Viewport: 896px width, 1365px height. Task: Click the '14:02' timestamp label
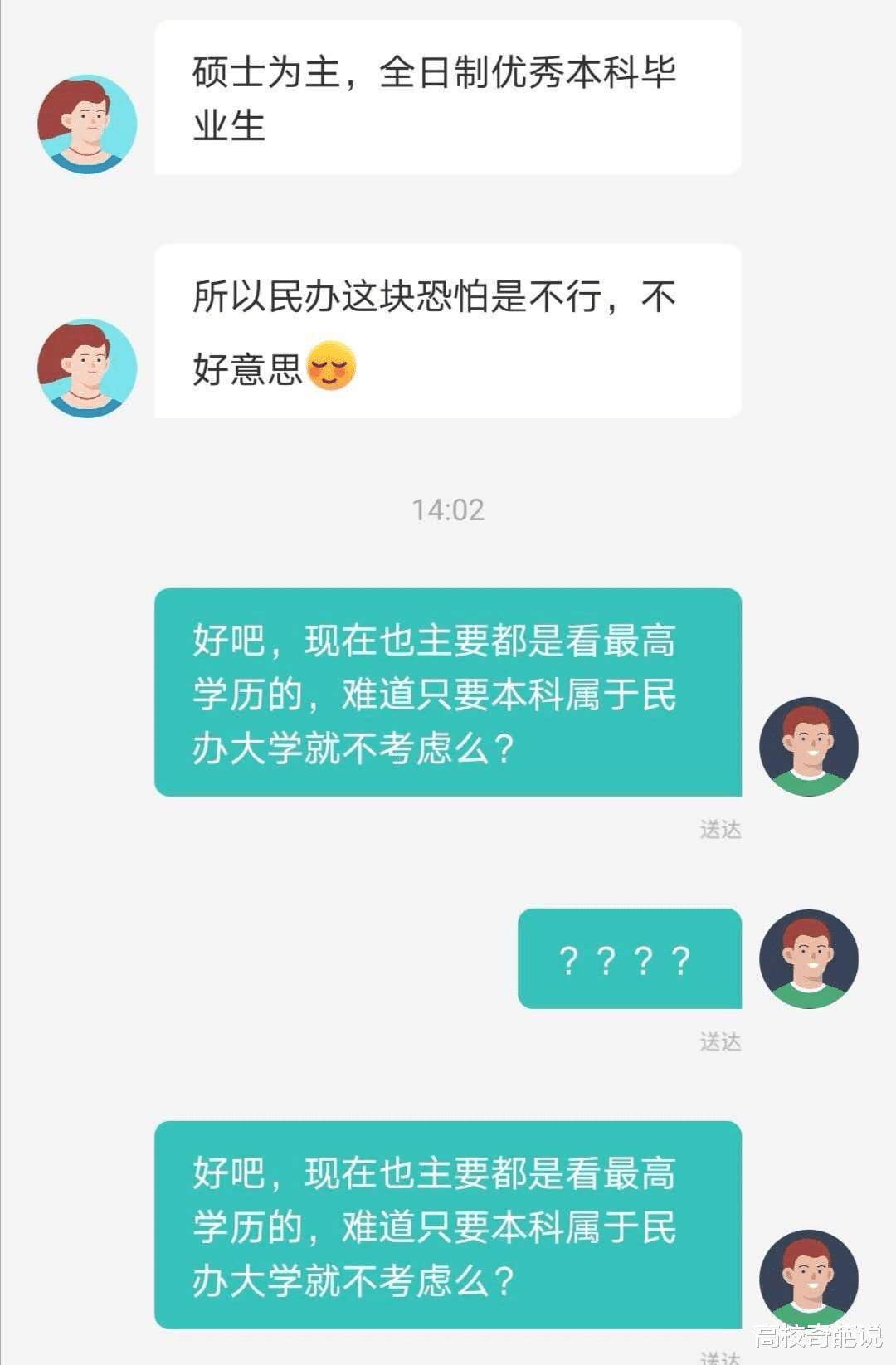pos(446,512)
